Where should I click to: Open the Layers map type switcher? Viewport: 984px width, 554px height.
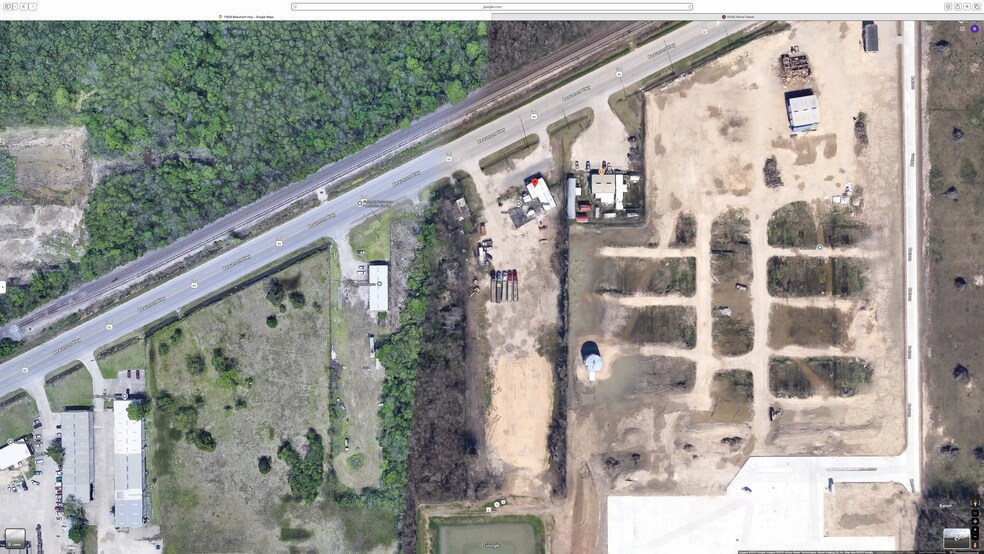click(14, 538)
